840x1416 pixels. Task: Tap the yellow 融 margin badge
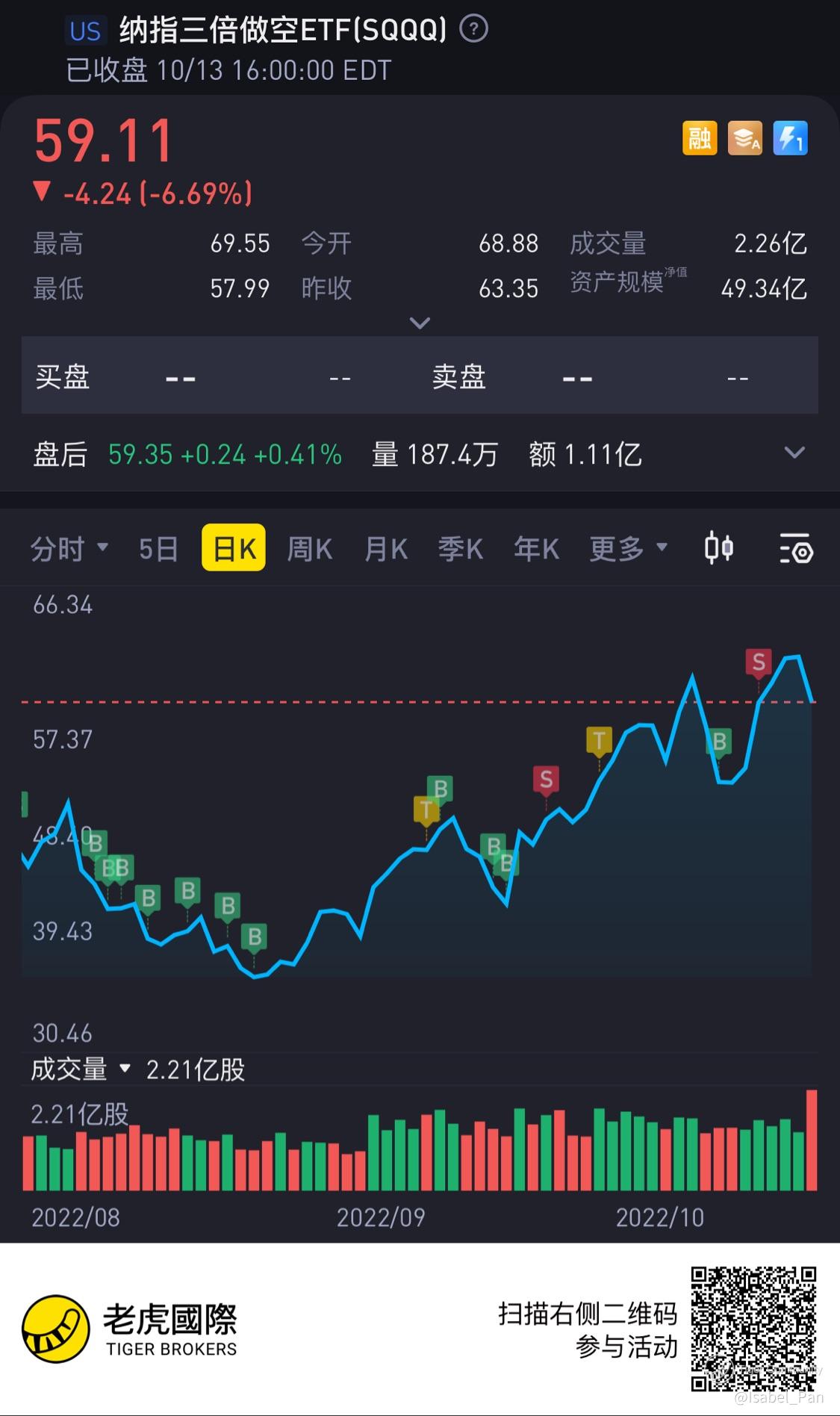(700, 138)
